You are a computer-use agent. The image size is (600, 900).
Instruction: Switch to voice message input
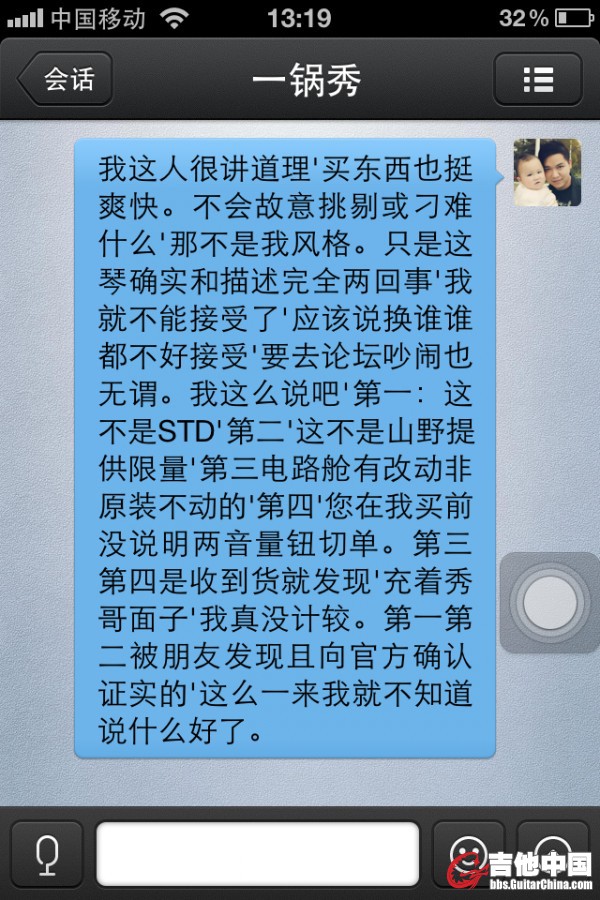[46, 853]
